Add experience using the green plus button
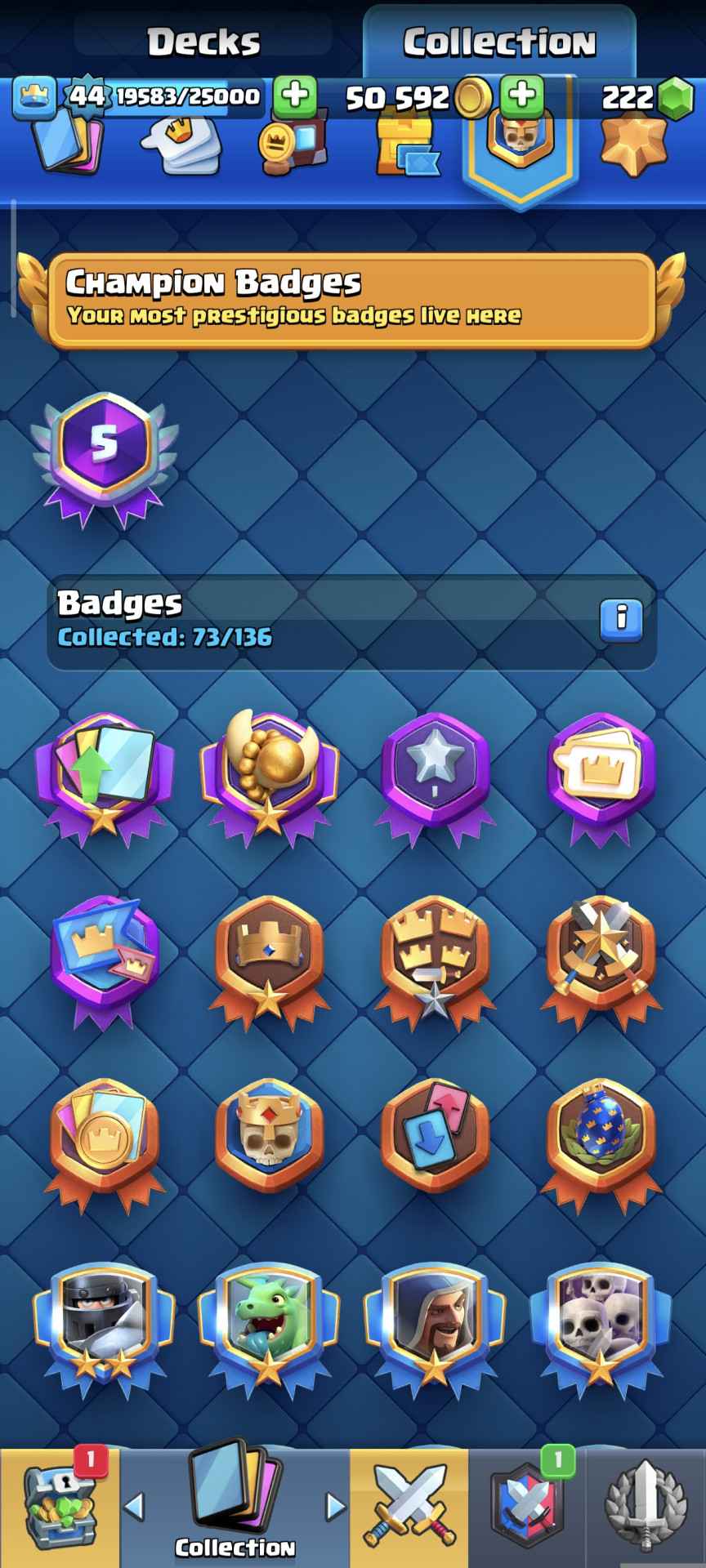The width and height of the screenshot is (706, 1568). click(x=295, y=96)
